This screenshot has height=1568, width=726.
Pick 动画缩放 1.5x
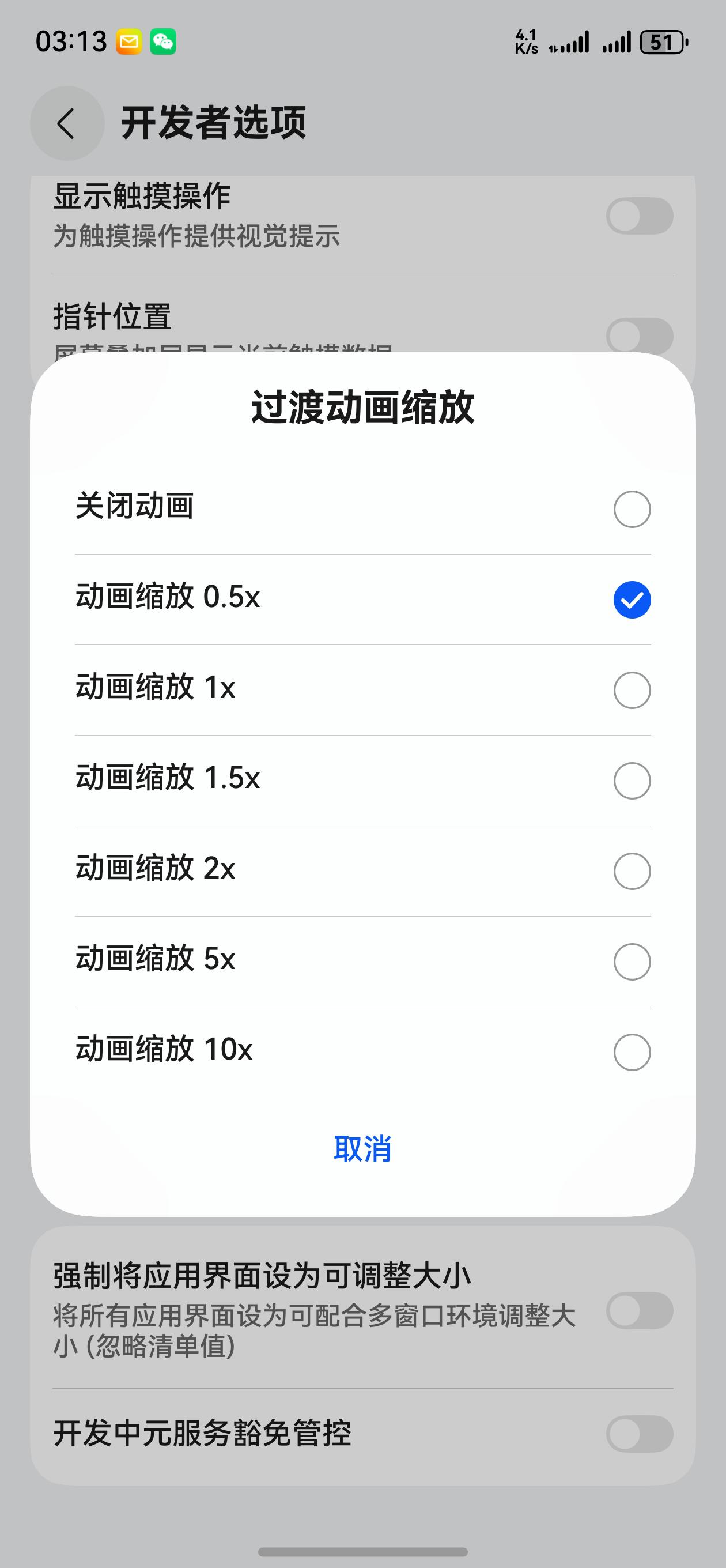pos(362,781)
